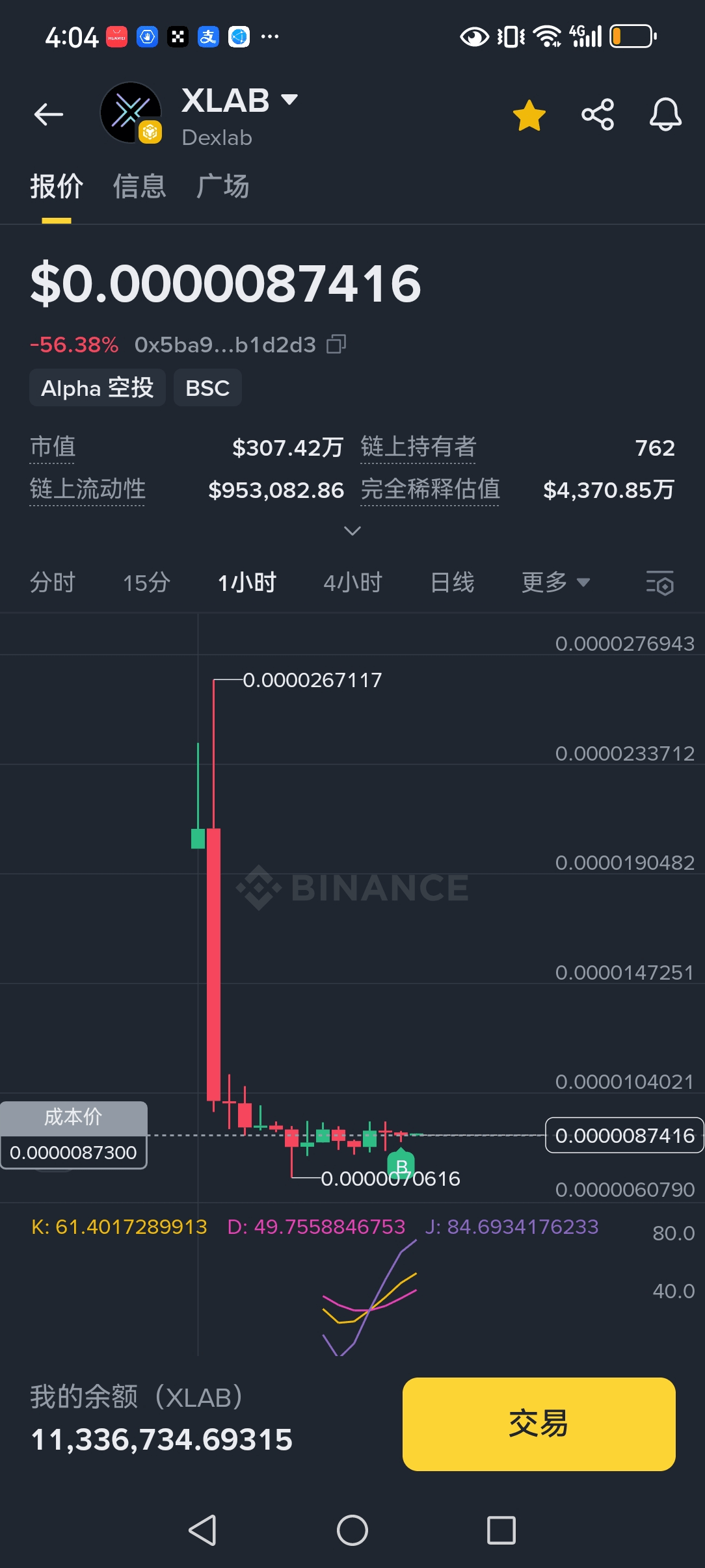Open the XLAB token dropdown
The width and height of the screenshot is (705, 1568).
point(289,99)
